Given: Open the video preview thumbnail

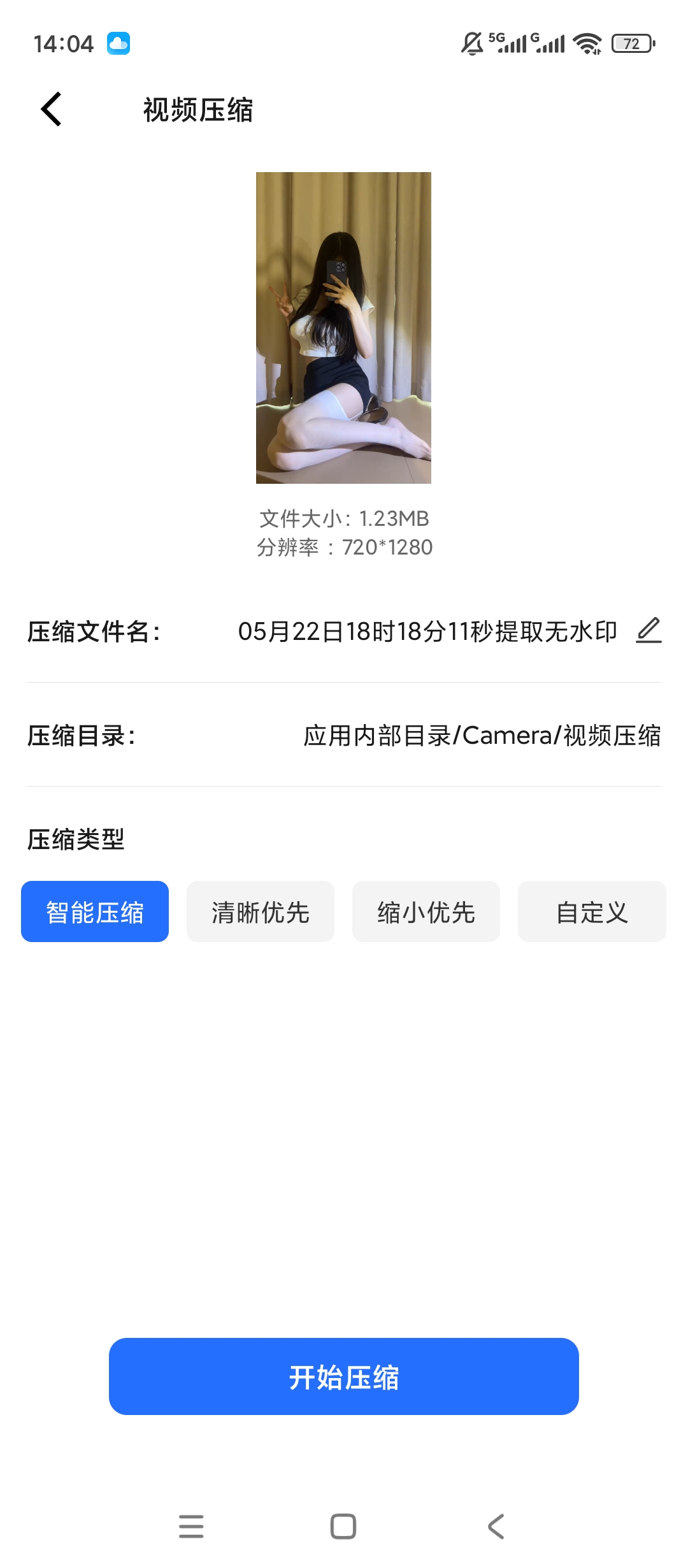Looking at the screenshot, I should click(343, 328).
